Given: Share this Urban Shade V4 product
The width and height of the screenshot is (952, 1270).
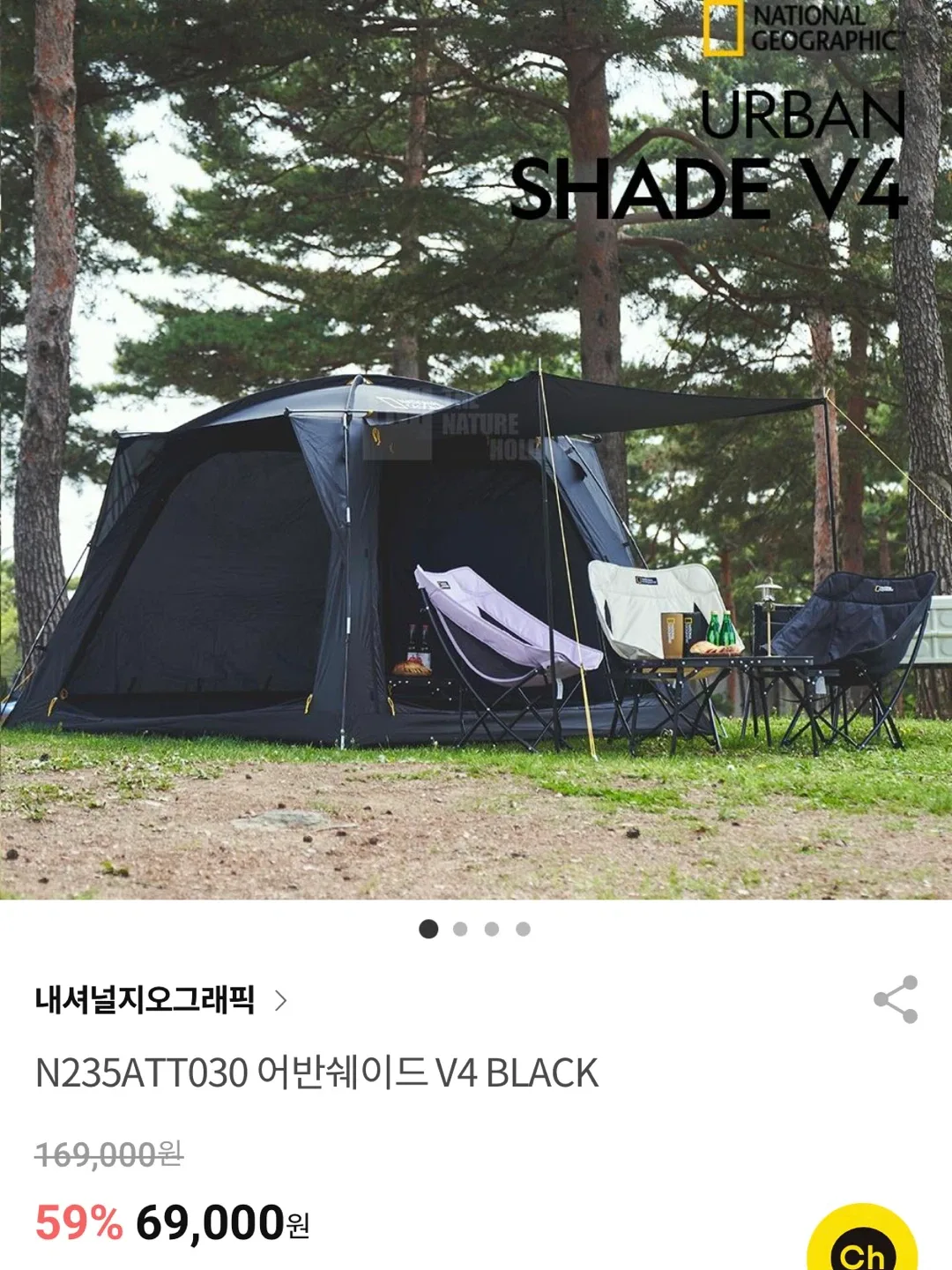Looking at the screenshot, I should [x=896, y=1000].
